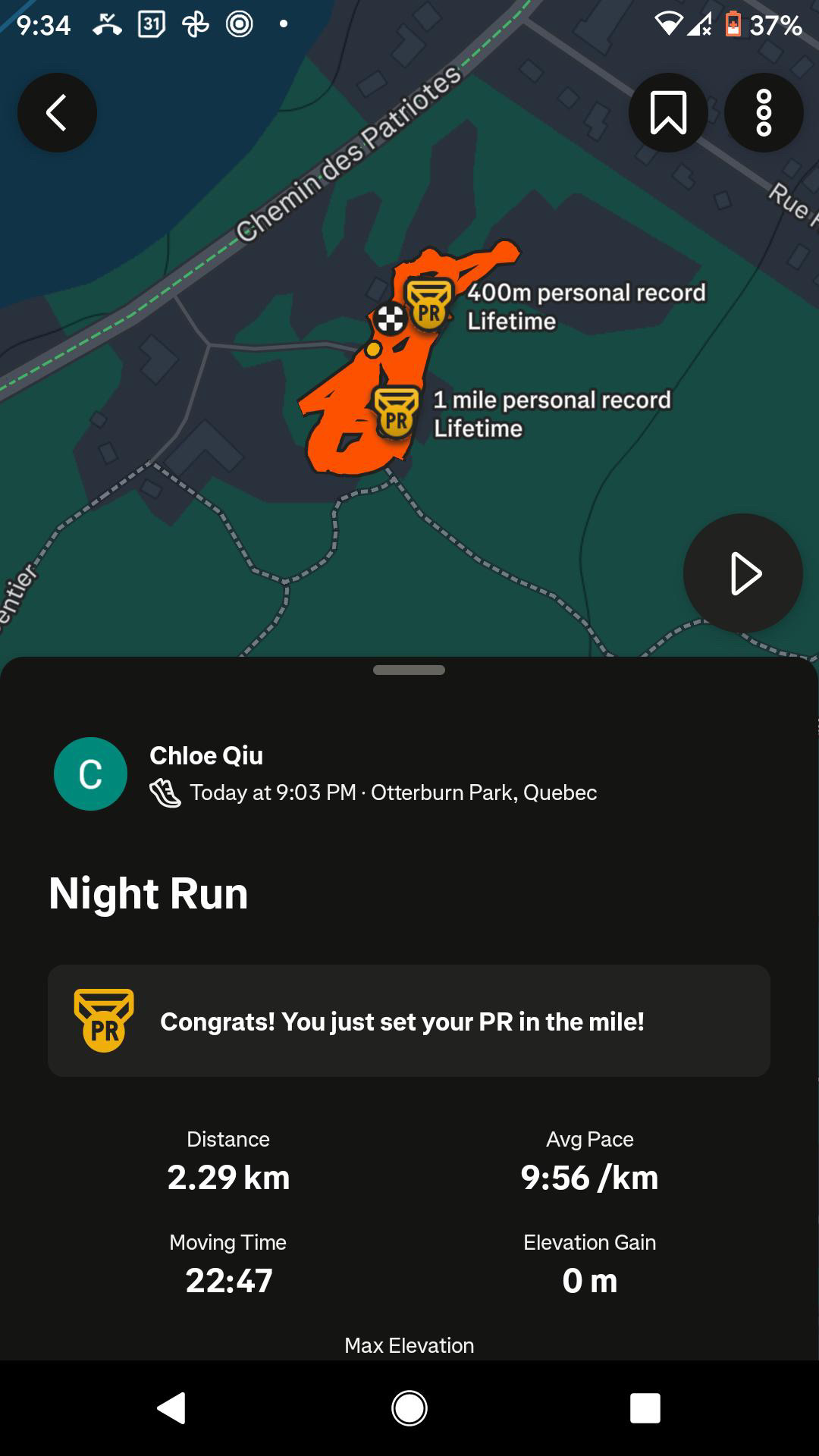Bookmark this Night Run activity
Viewport: 819px width, 1456px height.
click(668, 113)
